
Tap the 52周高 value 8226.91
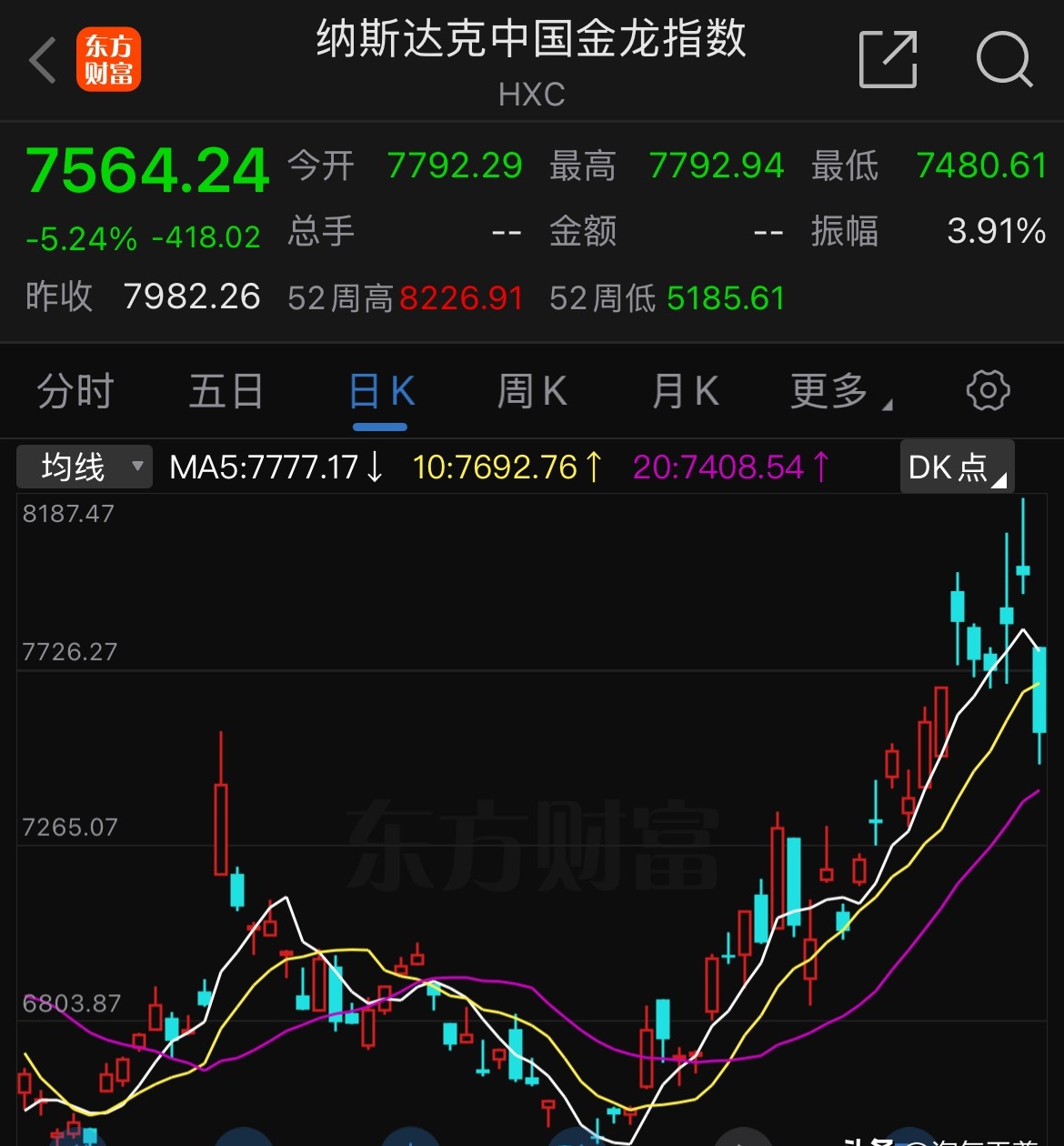pyautogui.click(x=461, y=298)
